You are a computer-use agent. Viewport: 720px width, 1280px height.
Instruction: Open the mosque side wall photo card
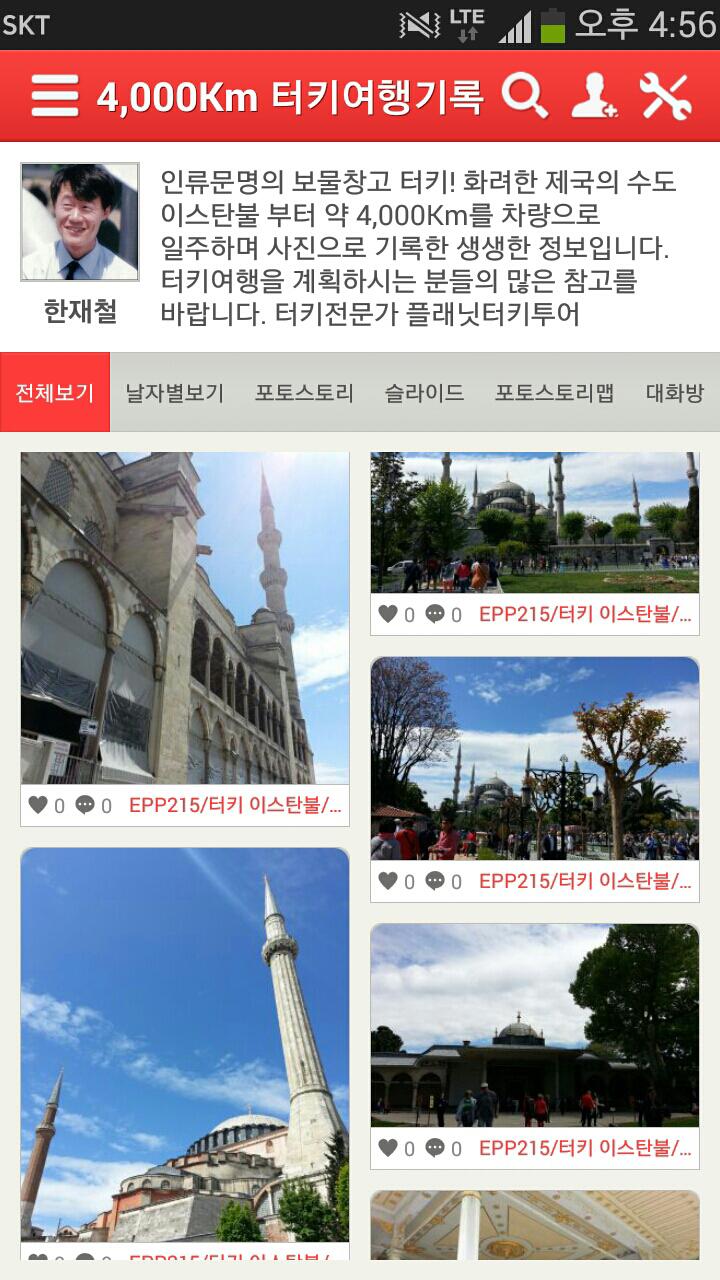(x=185, y=618)
